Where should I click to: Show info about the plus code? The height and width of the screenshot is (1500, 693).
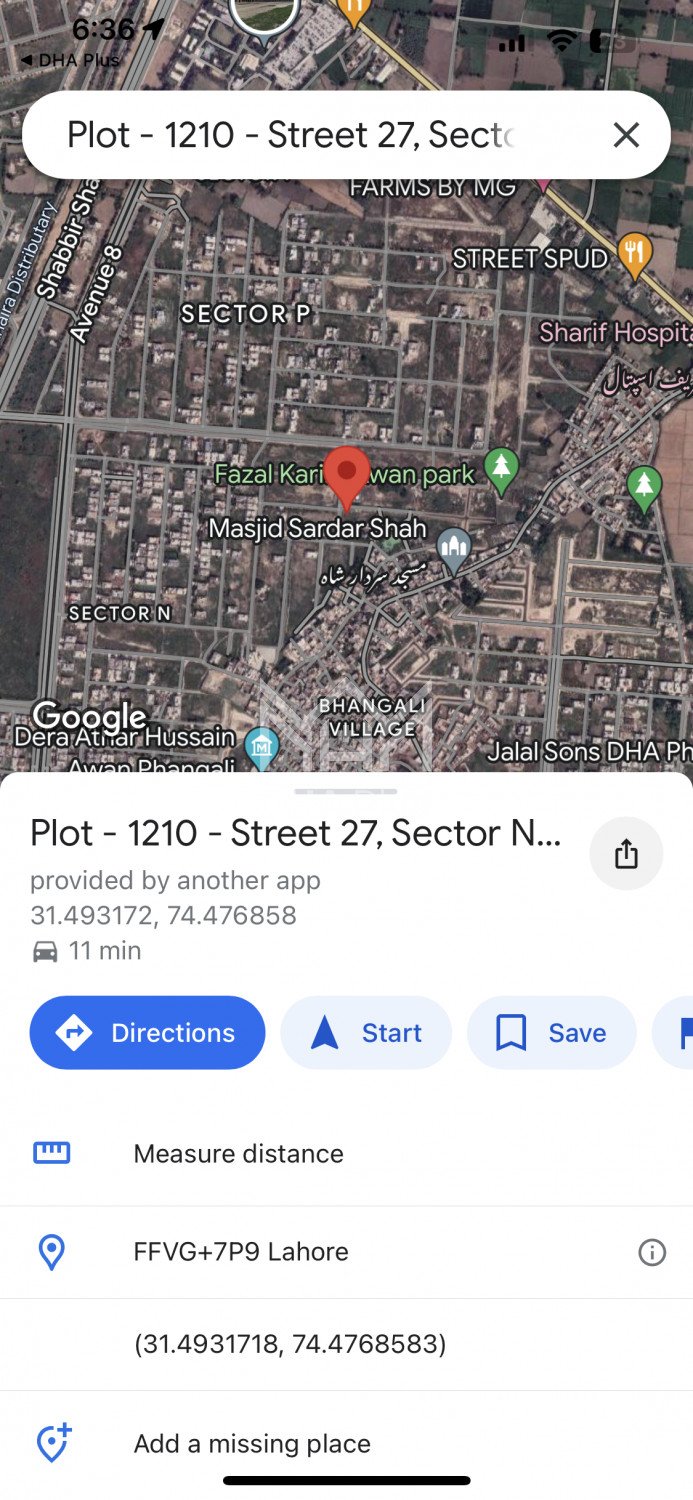coord(652,1252)
